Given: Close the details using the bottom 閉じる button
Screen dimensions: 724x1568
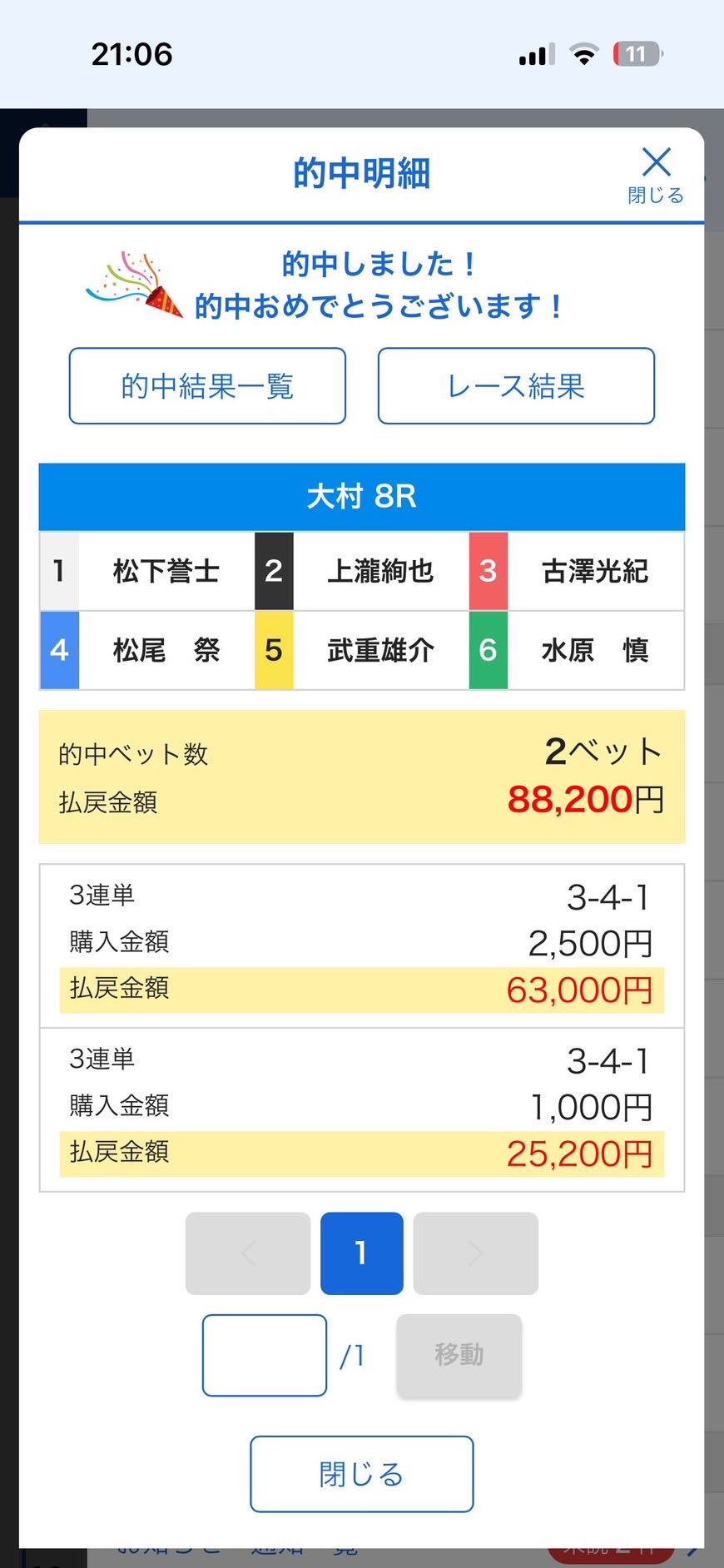Looking at the screenshot, I should 361,1474.
